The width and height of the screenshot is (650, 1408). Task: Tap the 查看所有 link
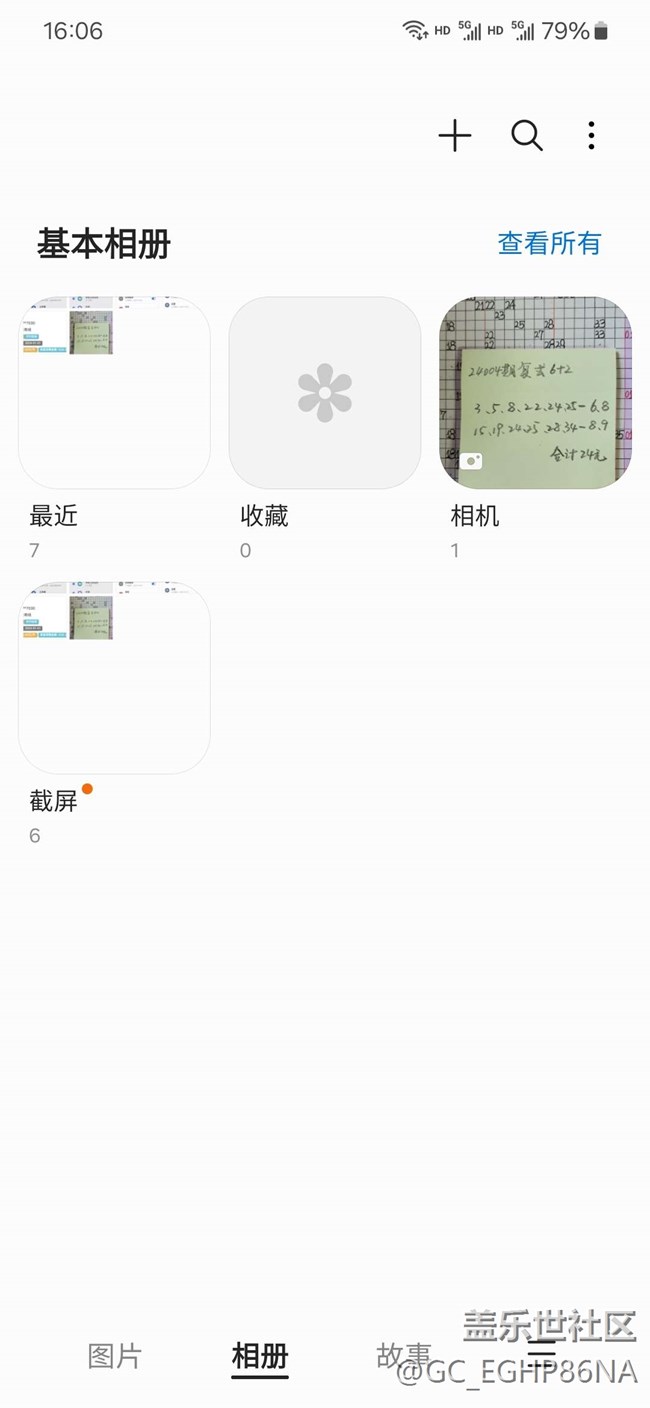(x=549, y=243)
